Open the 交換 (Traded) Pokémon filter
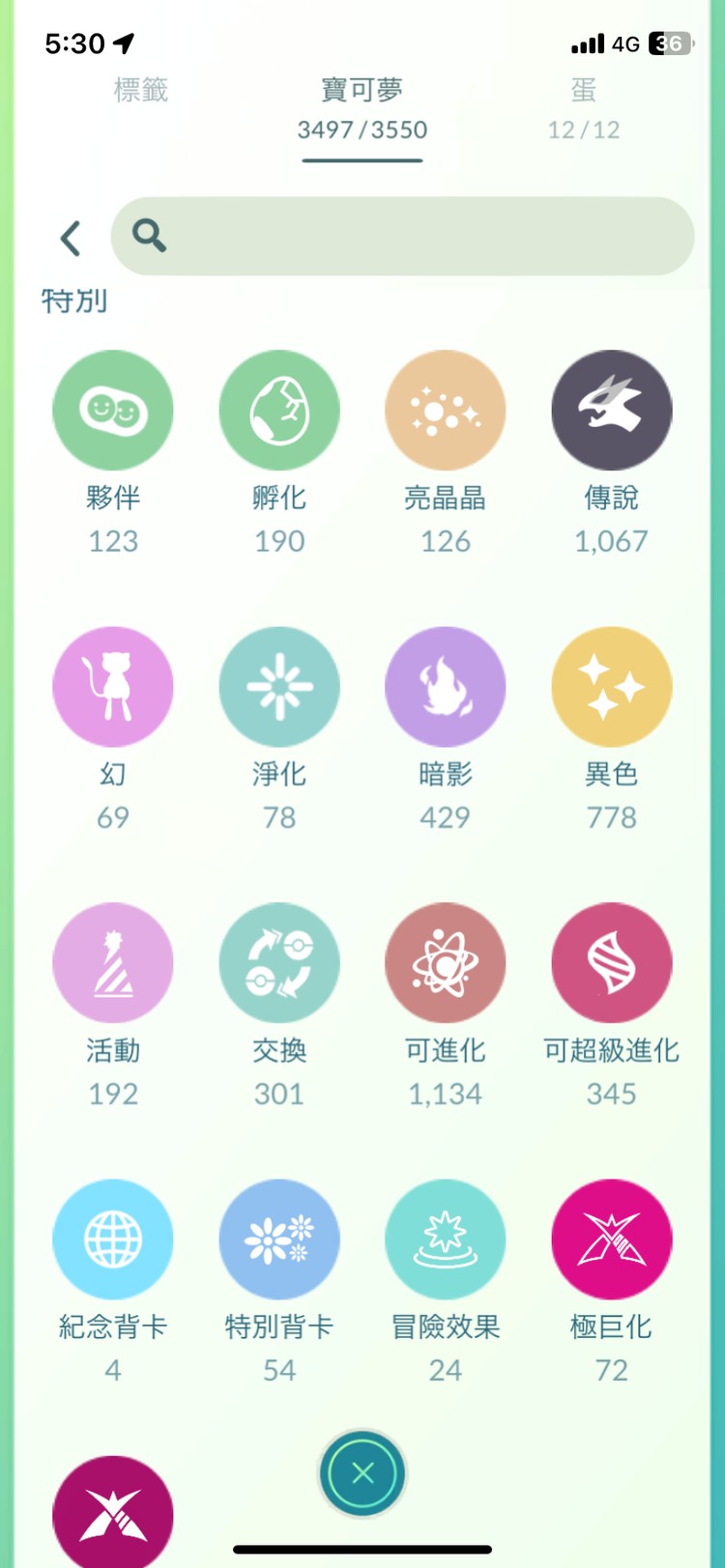Image resolution: width=725 pixels, height=1568 pixels. point(279,962)
